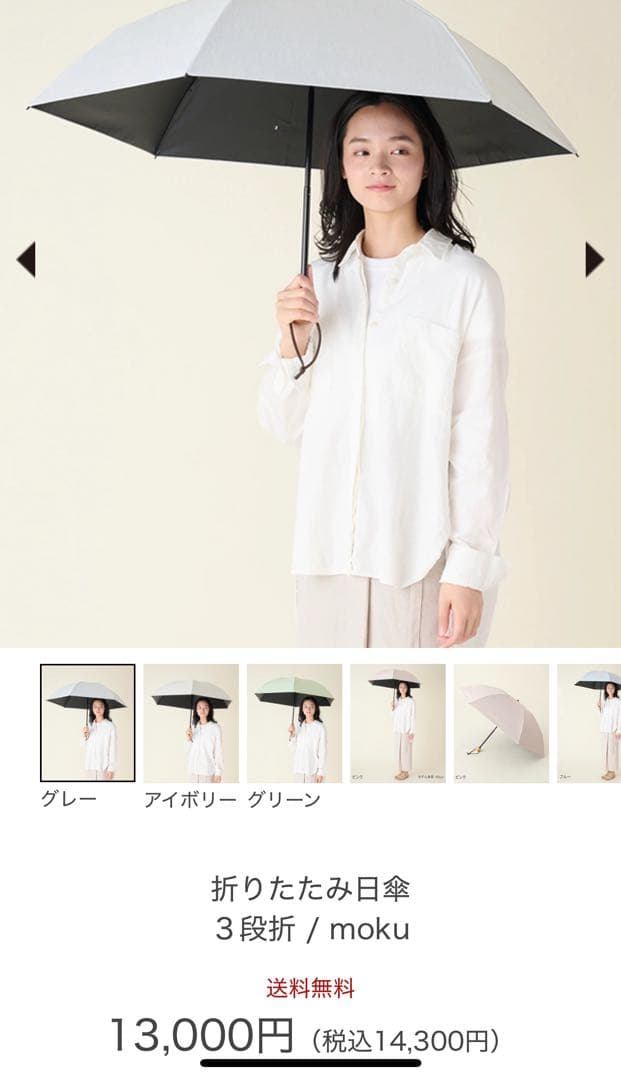621x1080 pixels.
Task: Select the グリーン umbrella thumbnail
Action: 294,722
